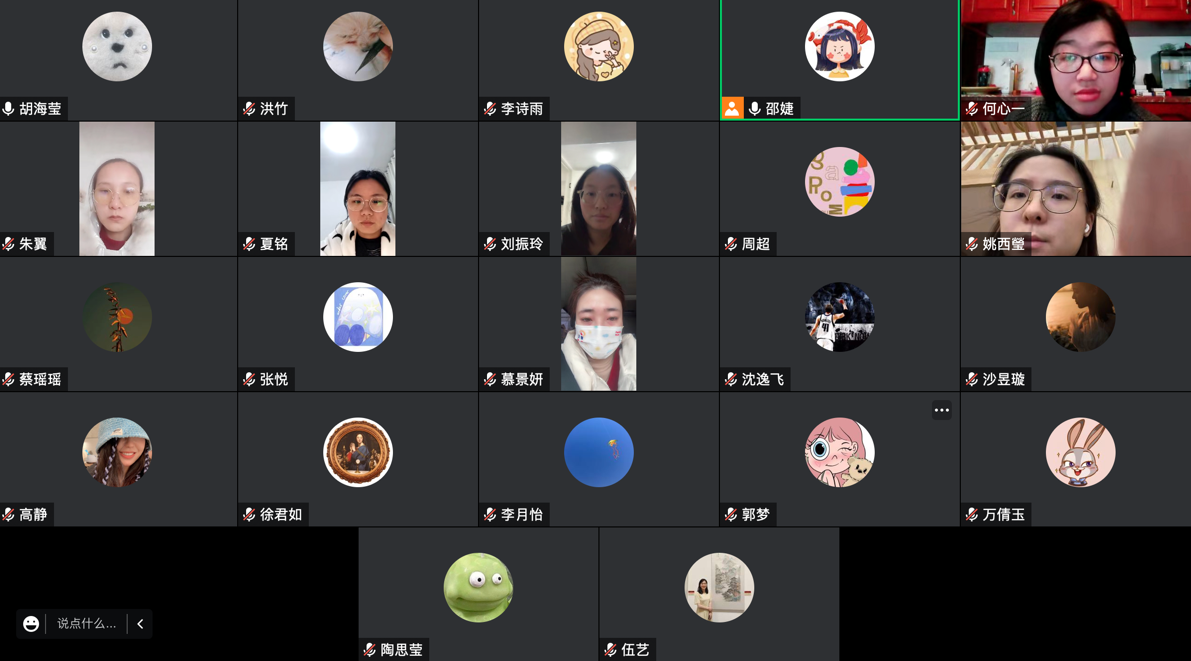Open 伍艺's participant tile

[x=719, y=594]
